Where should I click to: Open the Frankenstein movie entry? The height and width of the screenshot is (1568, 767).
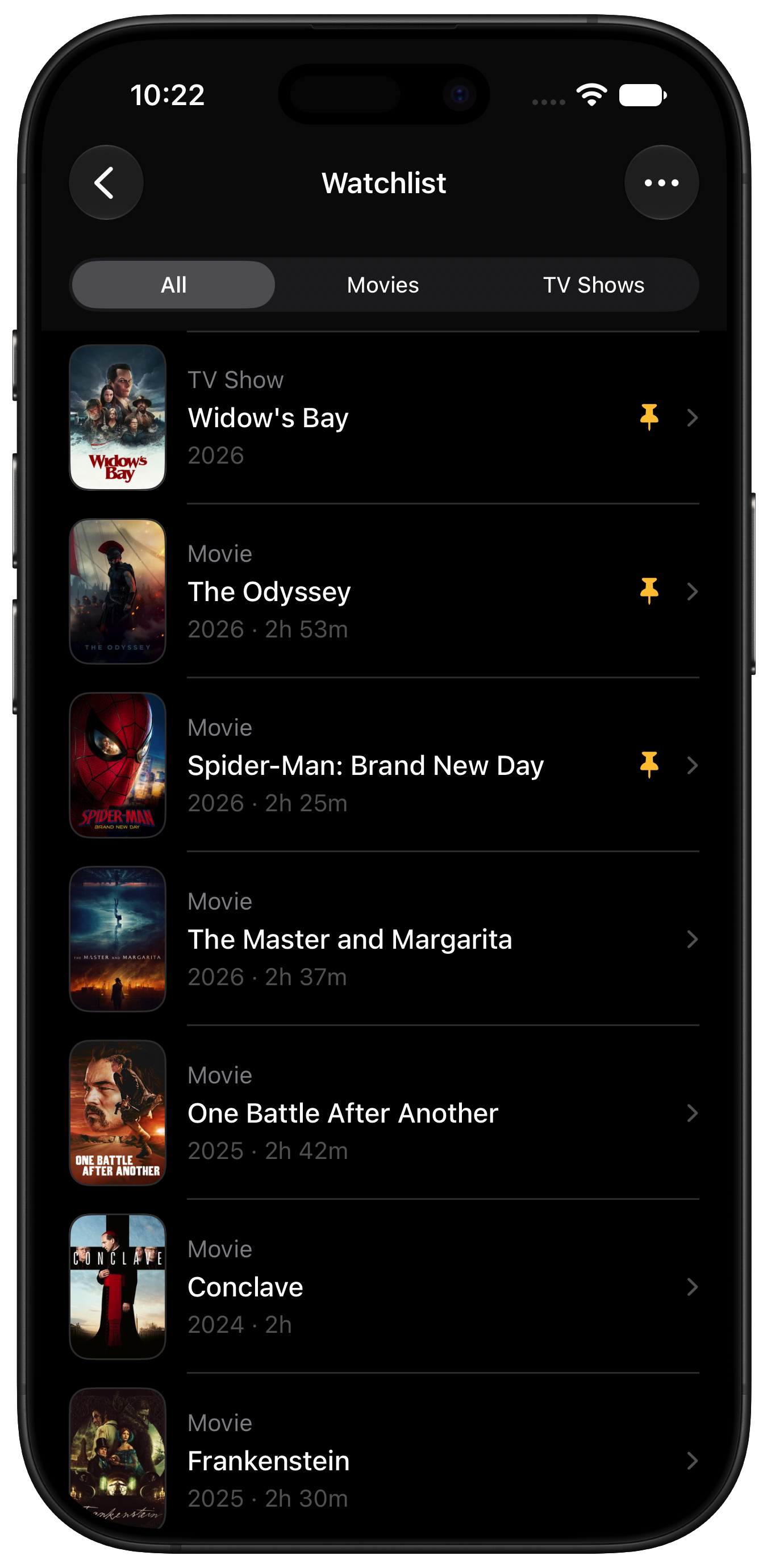pos(383,1459)
